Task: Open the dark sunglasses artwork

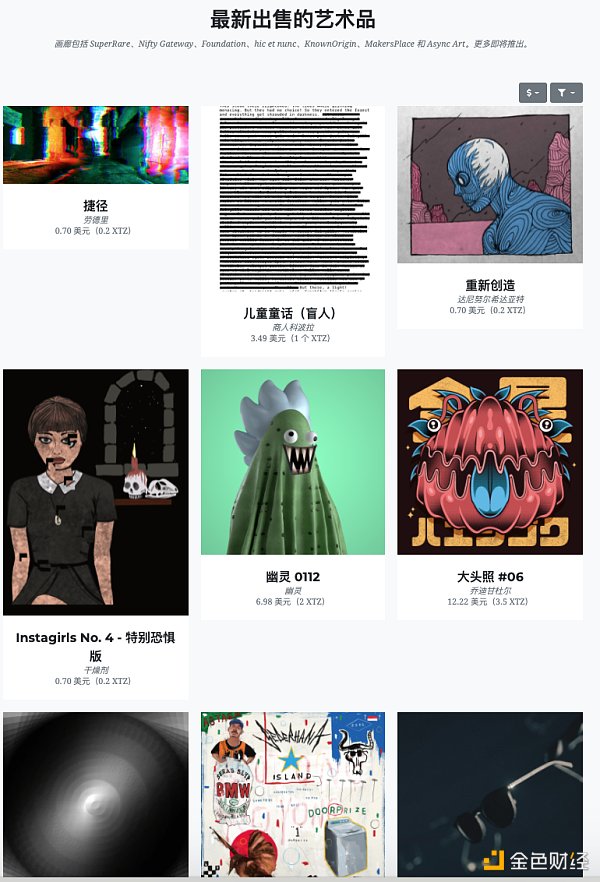Action: pyautogui.click(x=490, y=795)
